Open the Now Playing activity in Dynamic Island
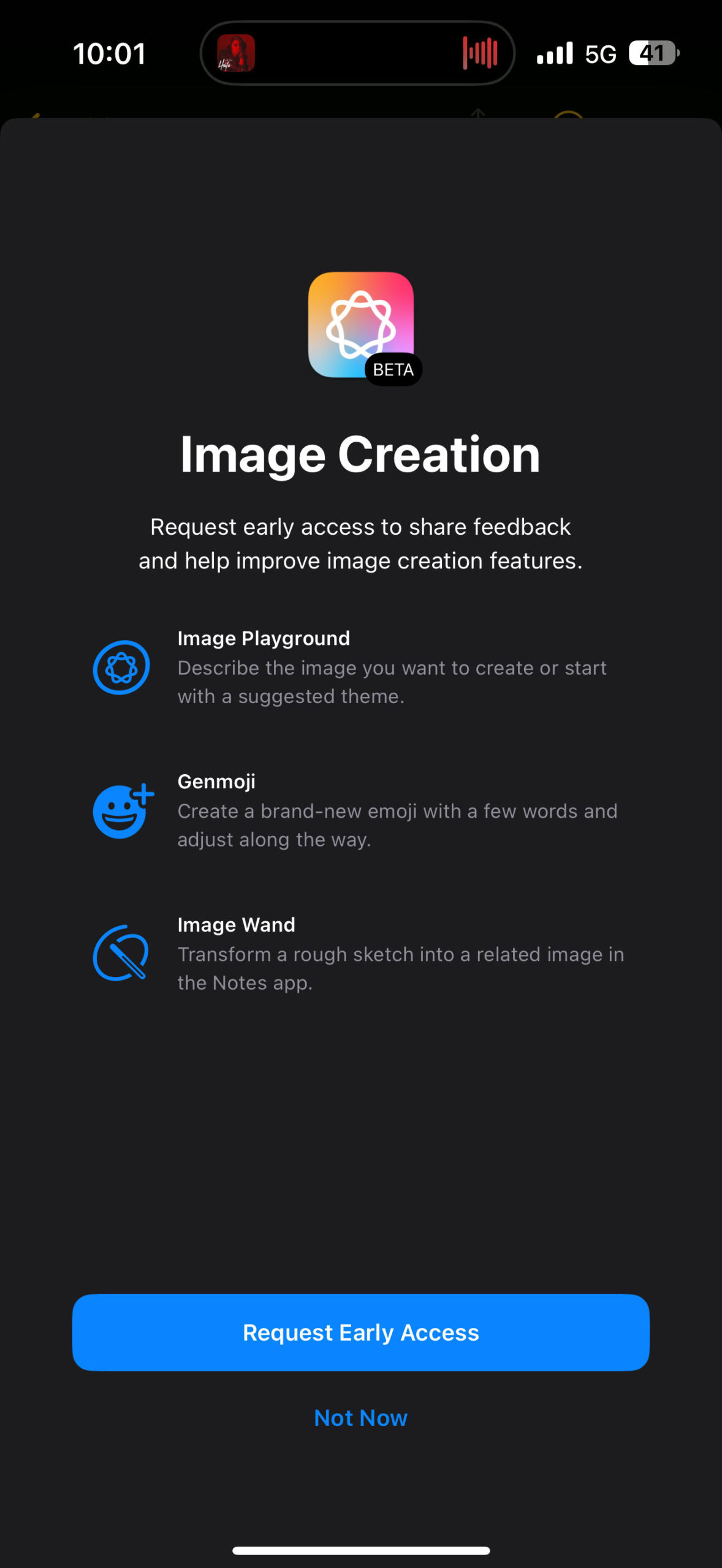Viewport: 722px width, 1568px height. [357, 53]
